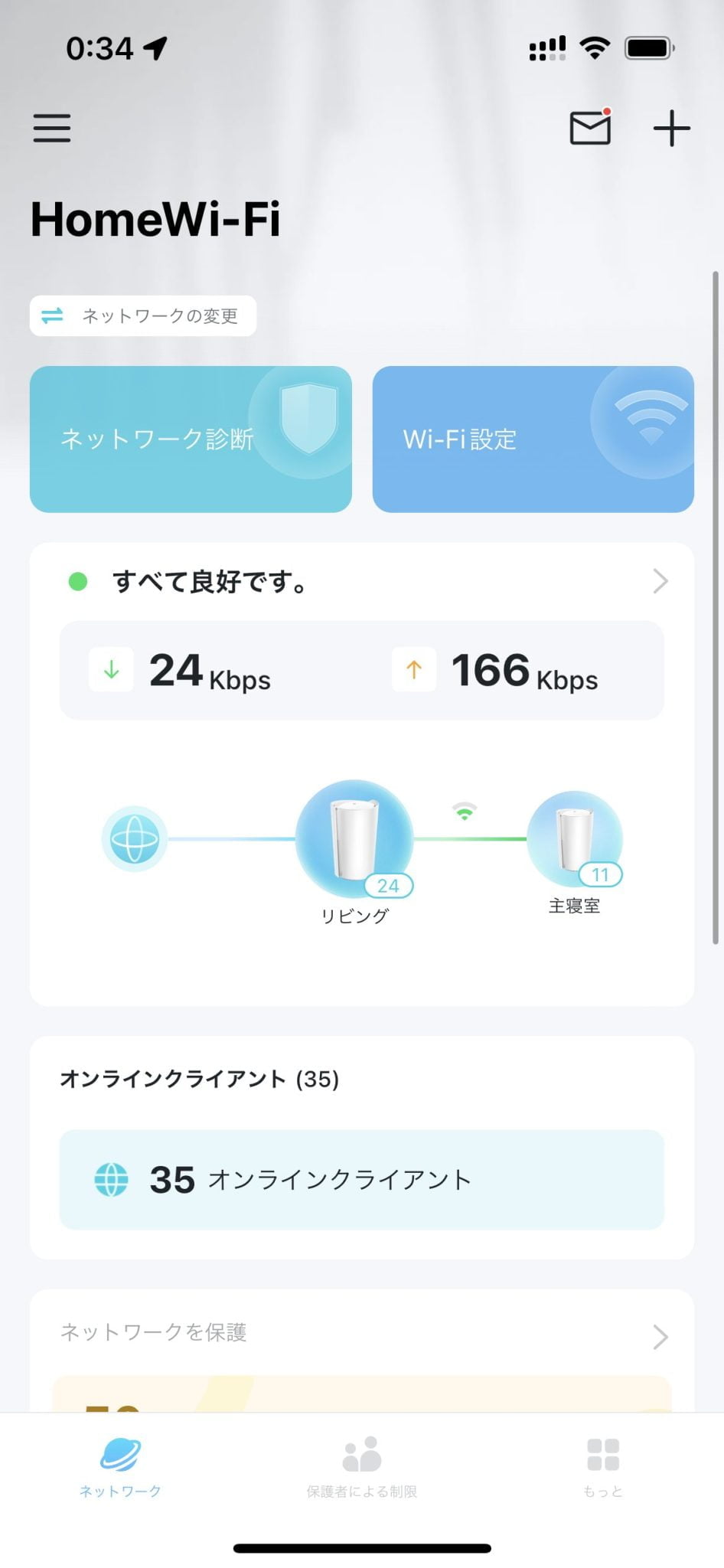Select the リビング Deco unit

point(354,839)
